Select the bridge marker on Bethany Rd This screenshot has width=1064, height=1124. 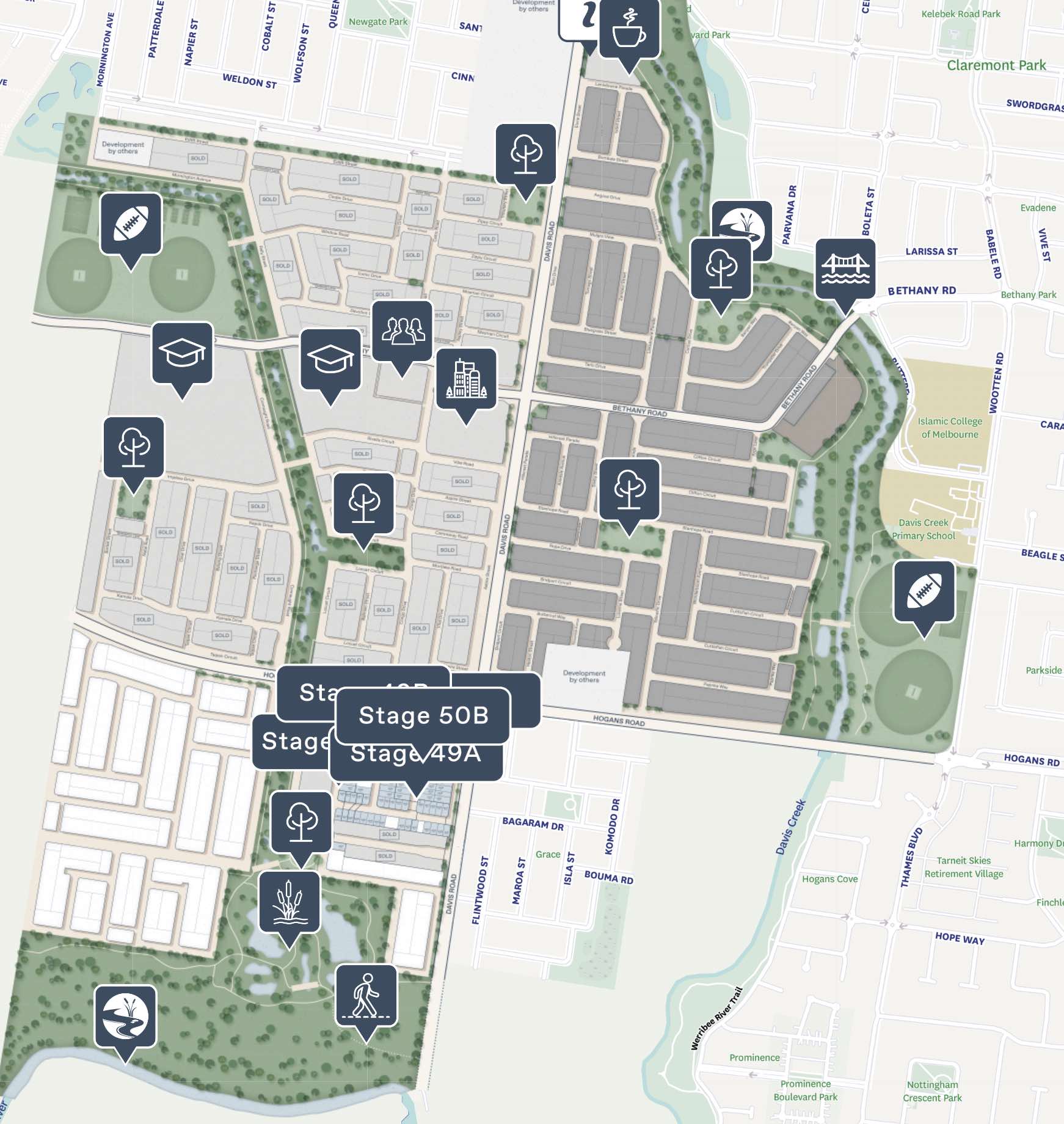tap(845, 269)
